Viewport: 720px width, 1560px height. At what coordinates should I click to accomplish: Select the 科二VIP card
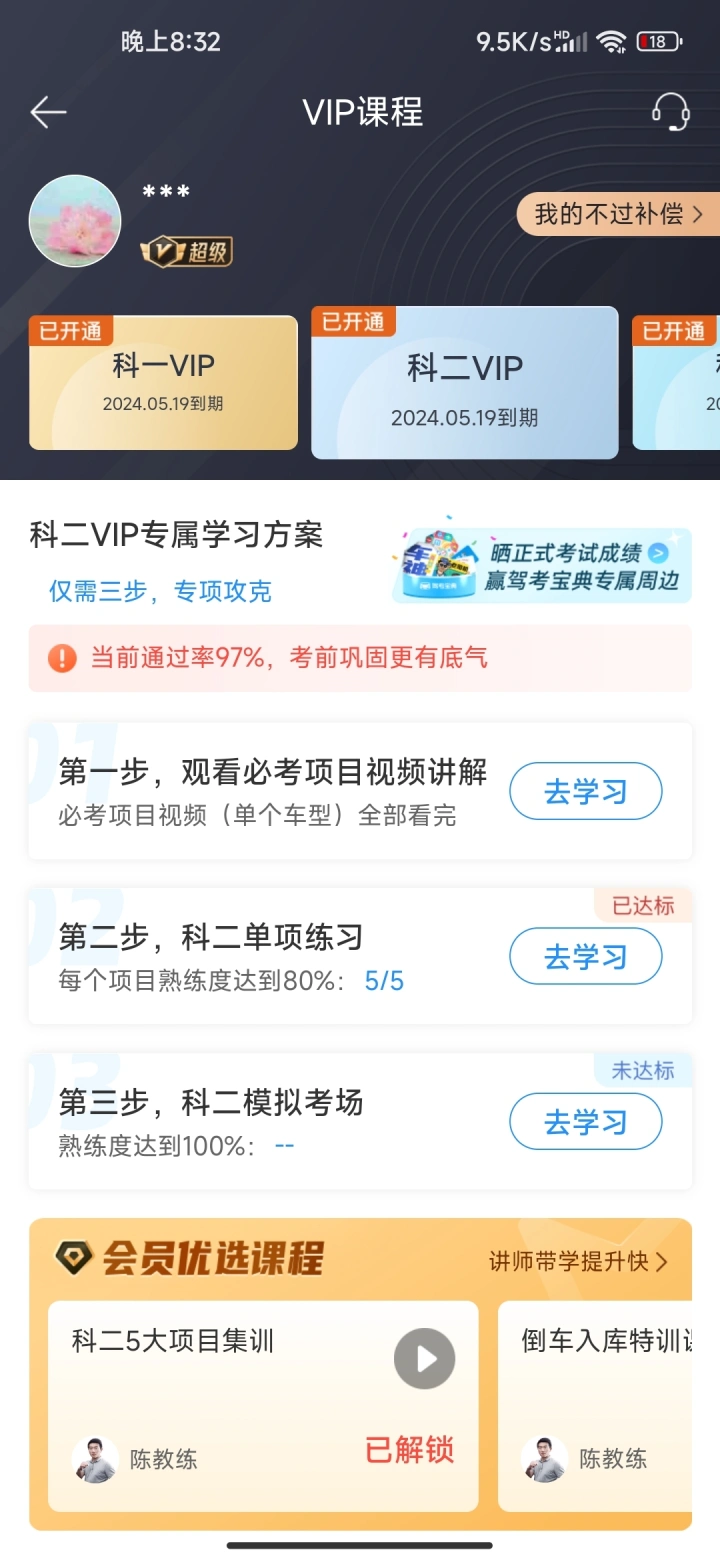[x=464, y=383]
